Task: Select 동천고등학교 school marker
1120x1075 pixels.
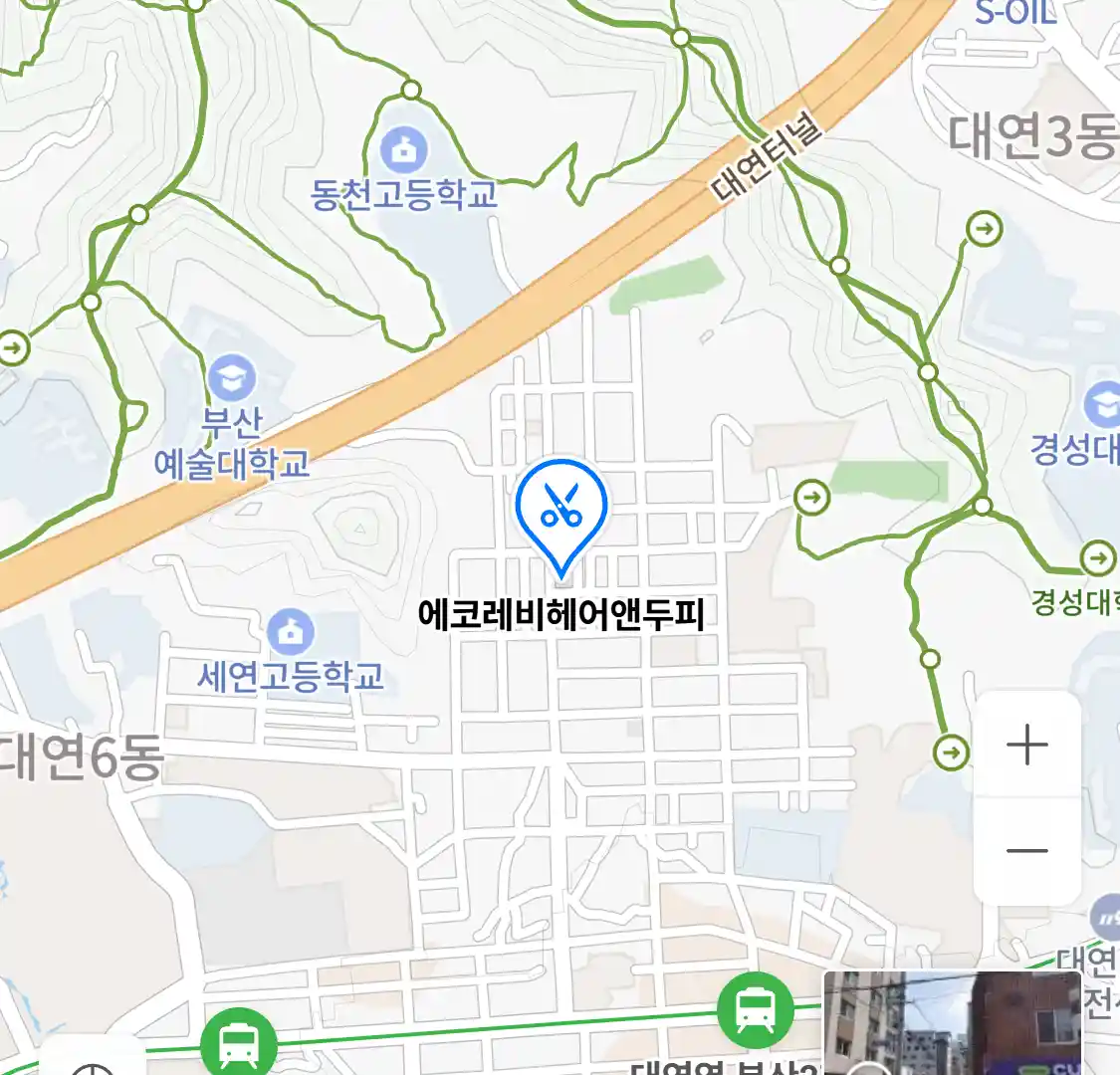Action: coord(404,151)
